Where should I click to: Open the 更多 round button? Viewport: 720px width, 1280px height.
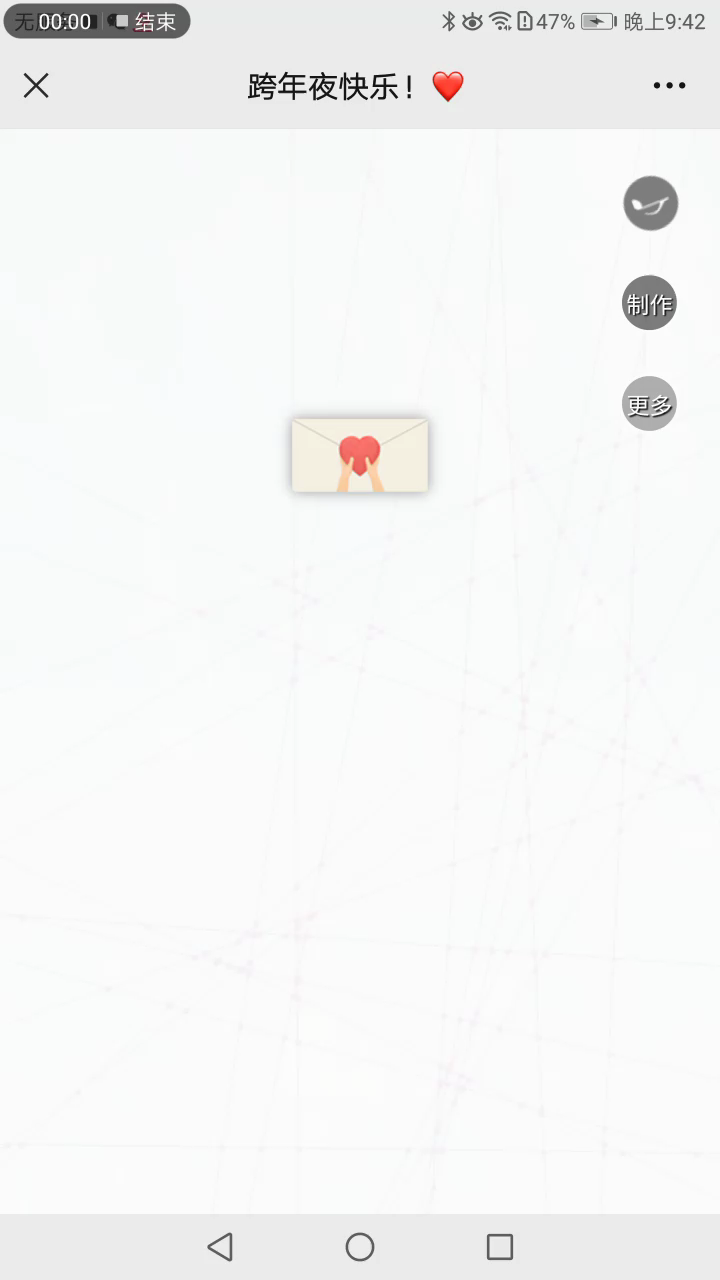point(650,404)
